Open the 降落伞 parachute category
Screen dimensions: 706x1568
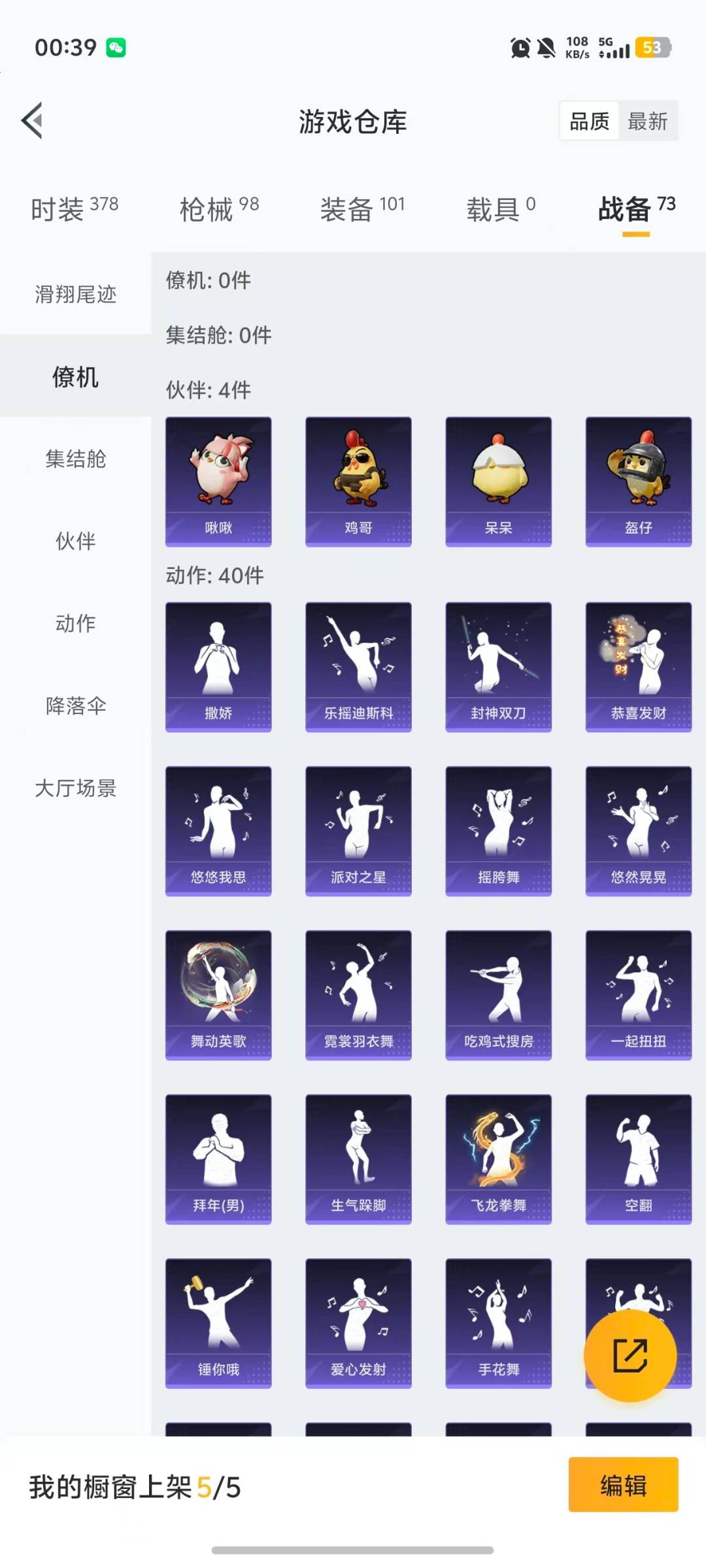point(73,706)
